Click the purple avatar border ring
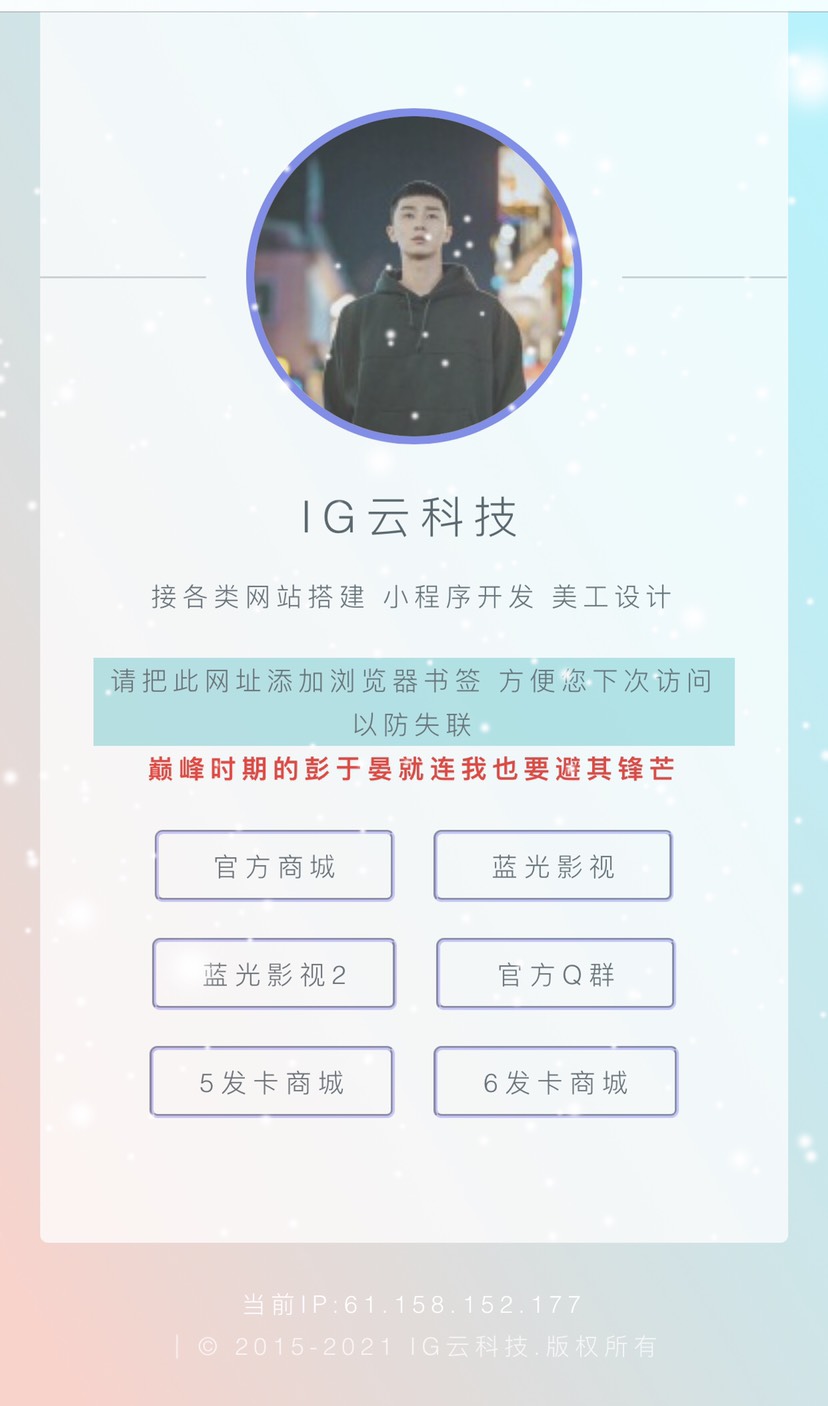This screenshot has width=828, height=1406. (x=414, y=121)
